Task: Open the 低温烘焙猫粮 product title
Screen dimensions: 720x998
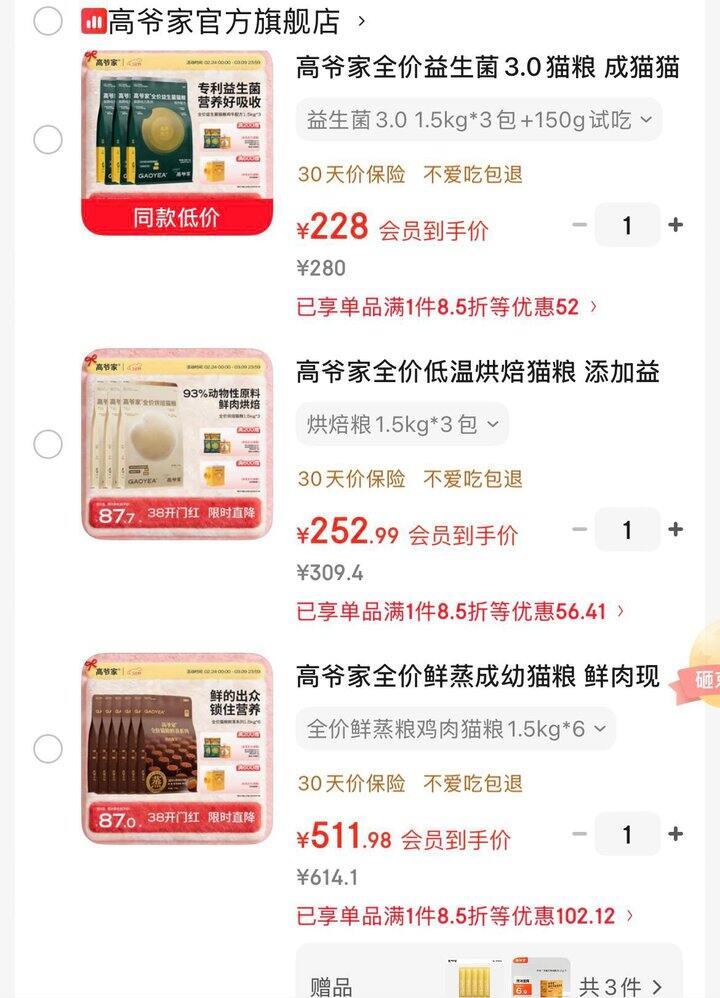Action: coord(478,373)
